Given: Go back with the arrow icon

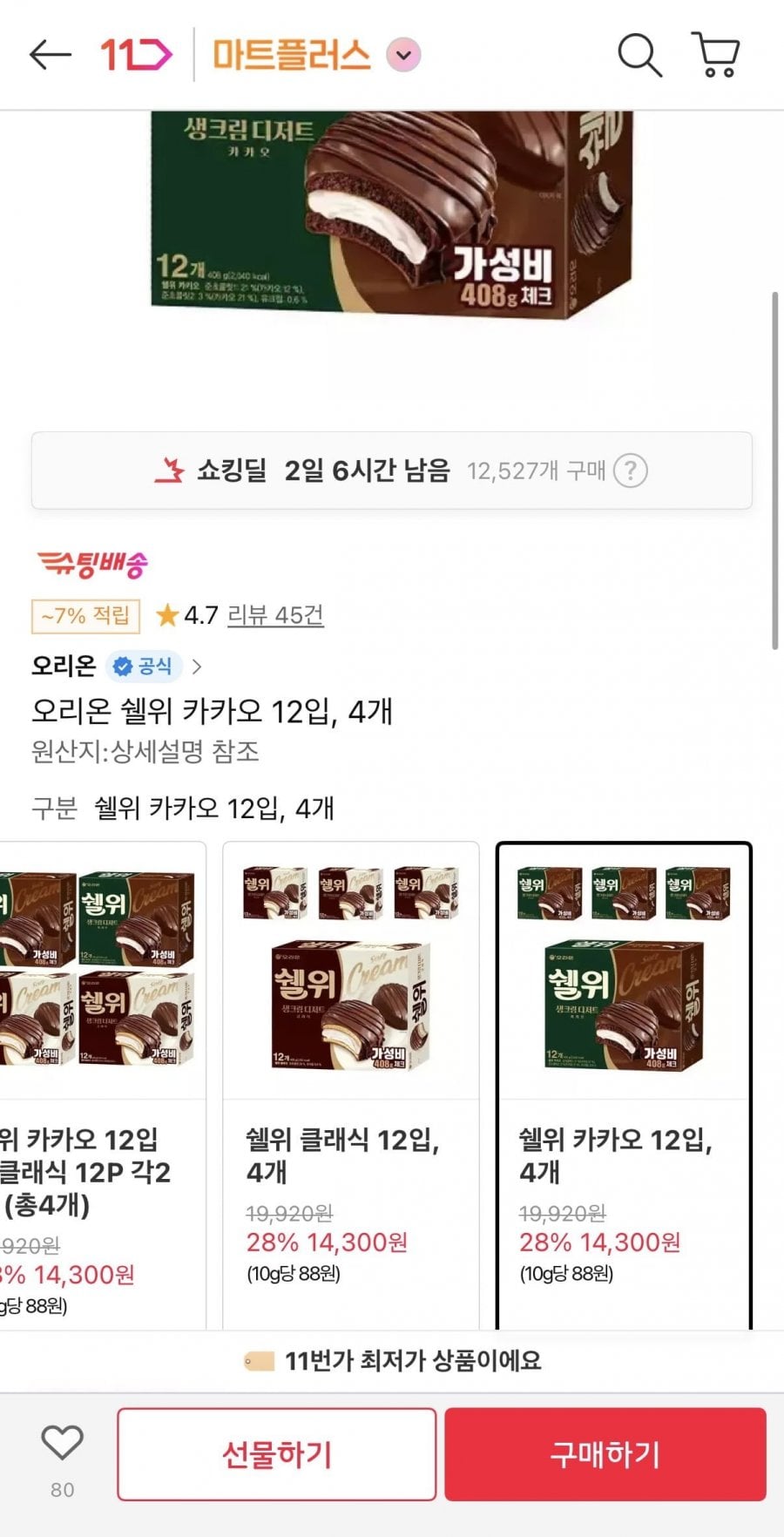Looking at the screenshot, I should pos(50,55).
